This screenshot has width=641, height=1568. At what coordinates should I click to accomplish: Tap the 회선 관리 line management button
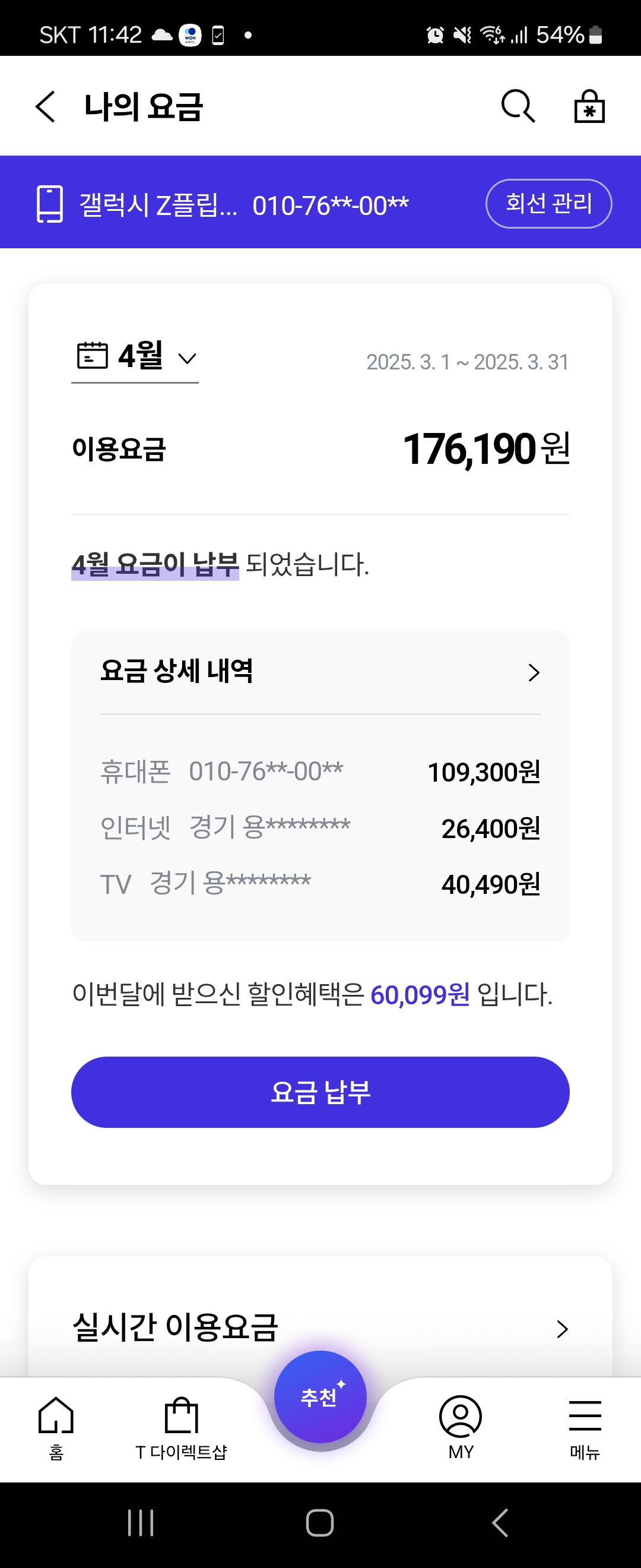pos(548,203)
